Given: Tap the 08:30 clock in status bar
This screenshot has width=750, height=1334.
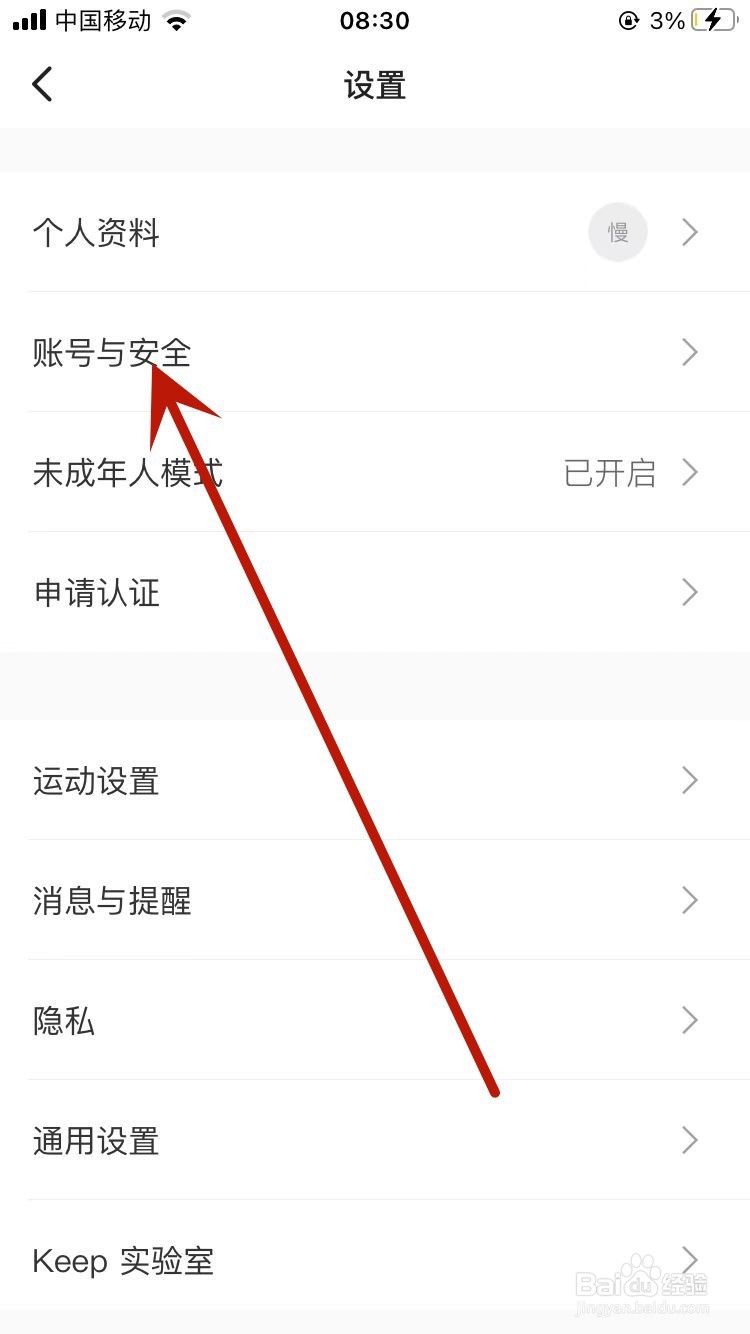Looking at the screenshot, I should (x=375, y=19).
